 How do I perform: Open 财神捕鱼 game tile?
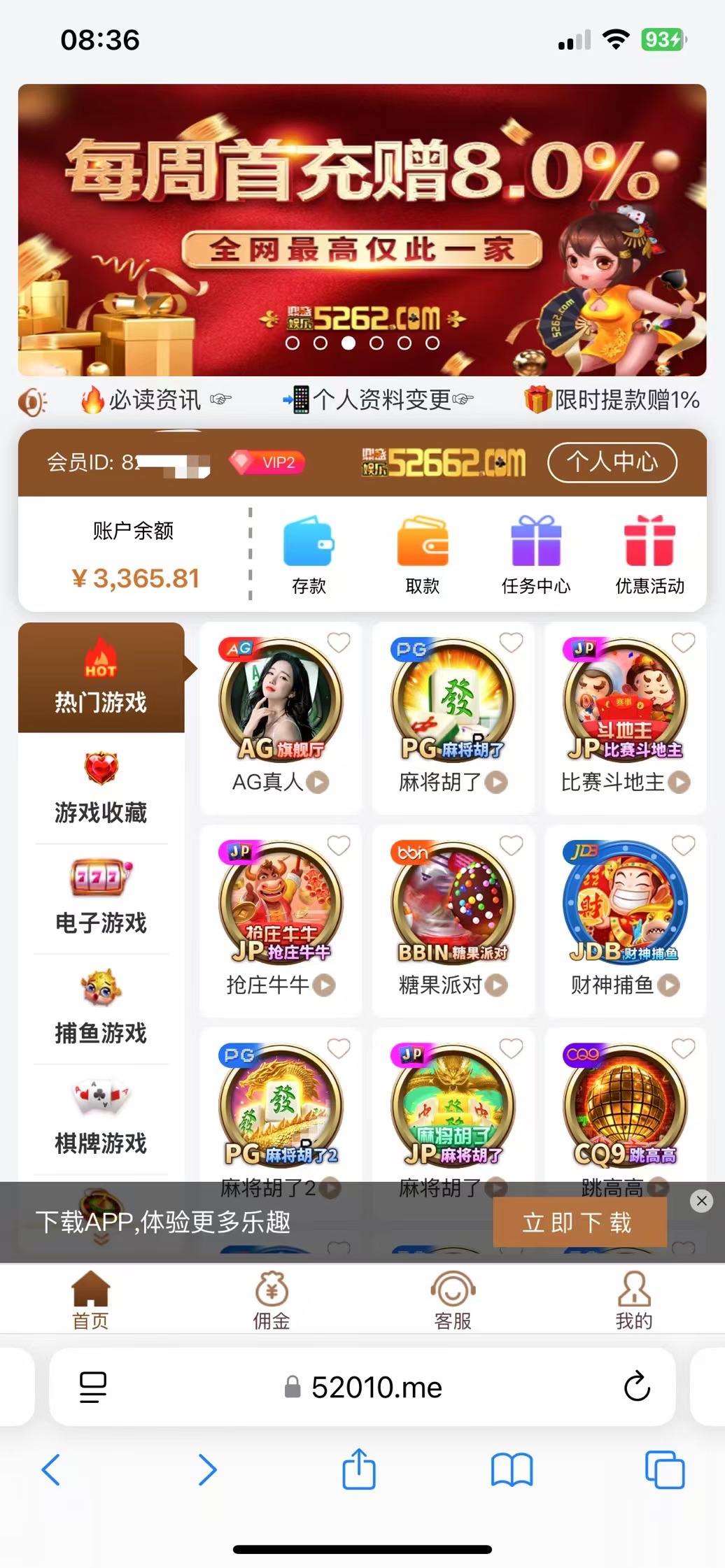coord(625,919)
